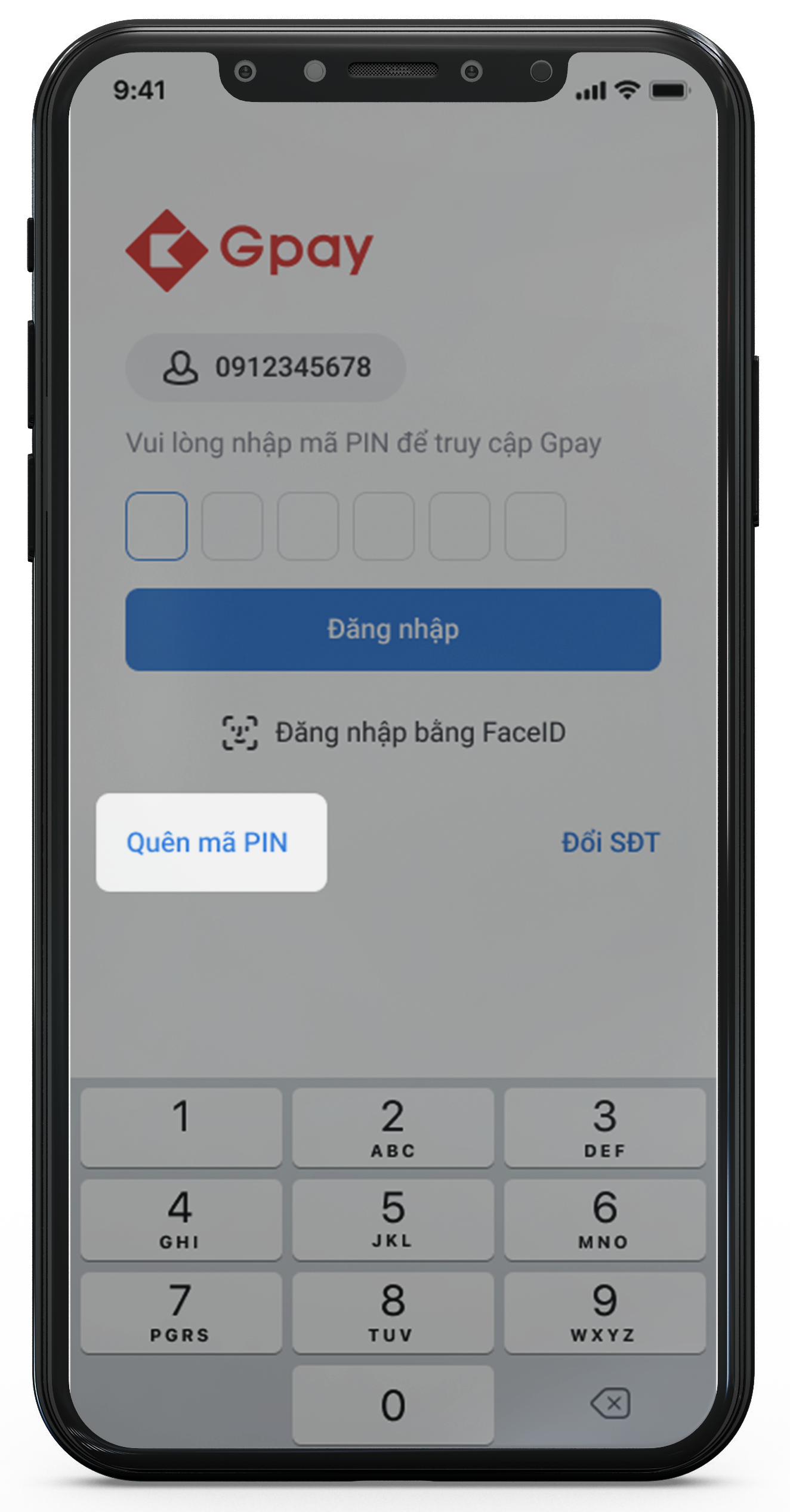Focus the first PIN digit box
This screenshot has width=790, height=1512.
[156, 526]
